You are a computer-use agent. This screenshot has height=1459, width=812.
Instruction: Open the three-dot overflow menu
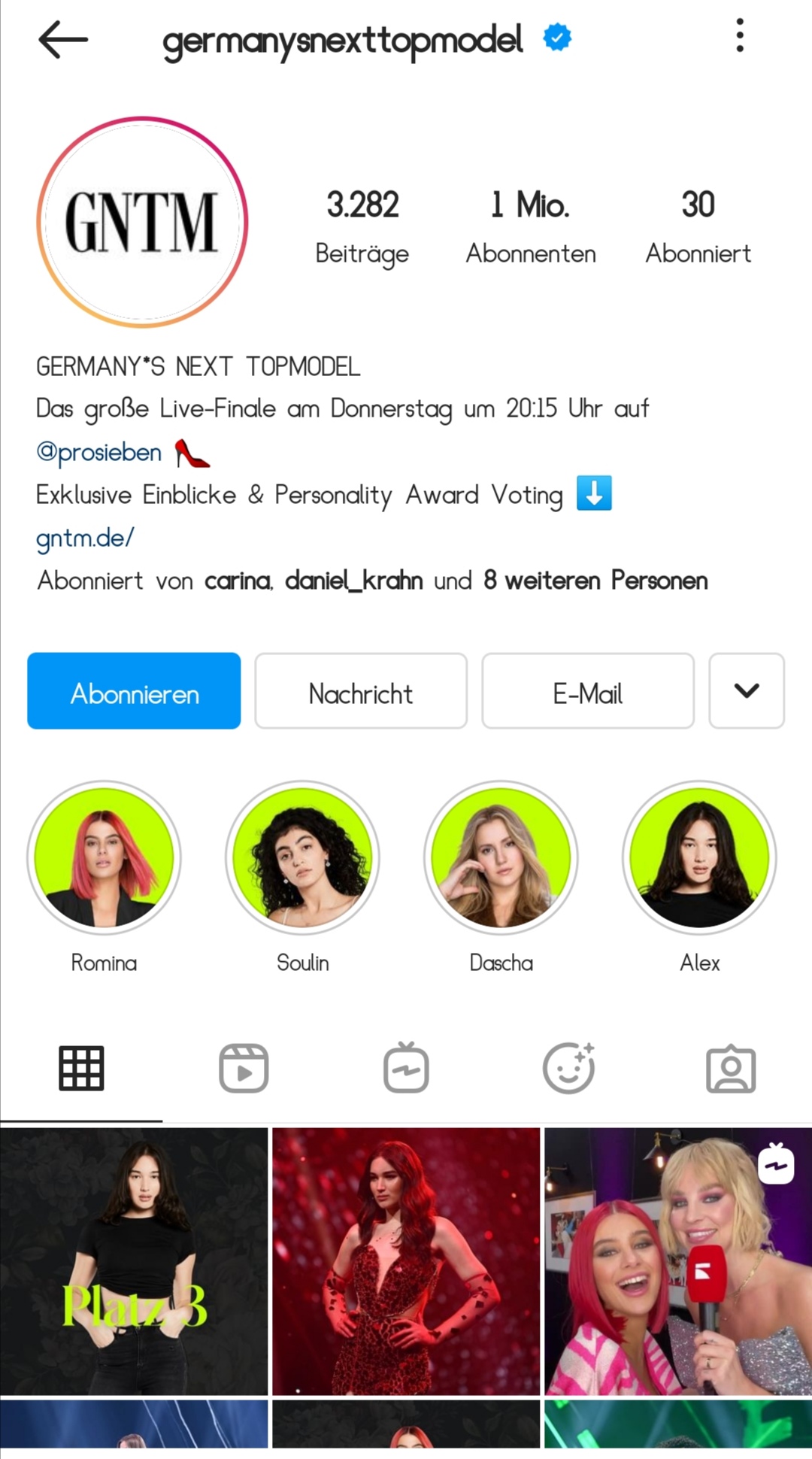click(740, 35)
